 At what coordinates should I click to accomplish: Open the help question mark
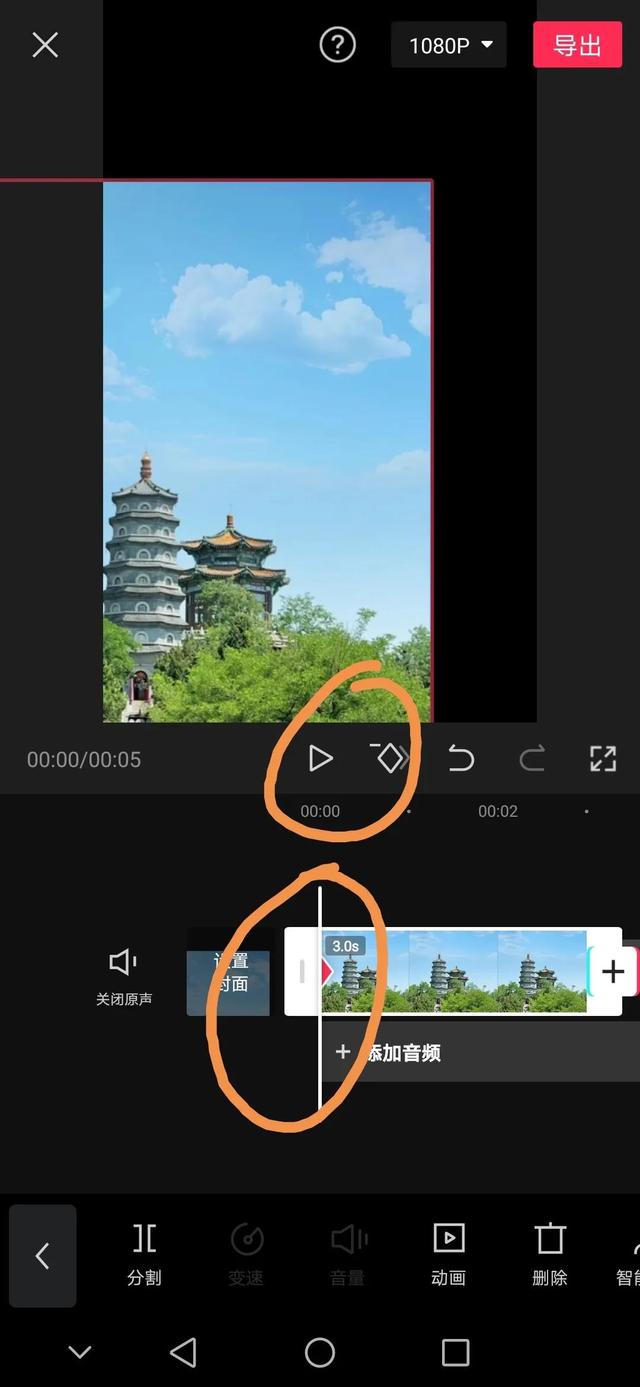point(337,45)
